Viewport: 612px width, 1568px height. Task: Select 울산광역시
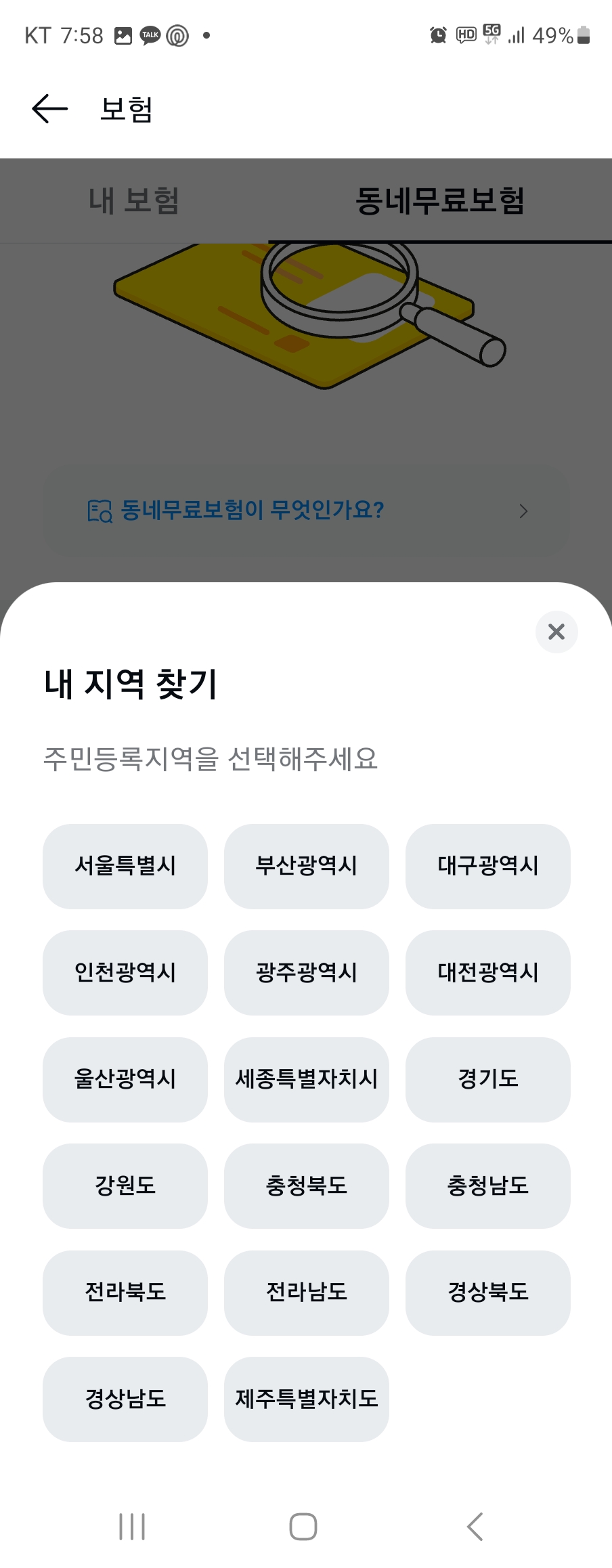(x=125, y=1079)
